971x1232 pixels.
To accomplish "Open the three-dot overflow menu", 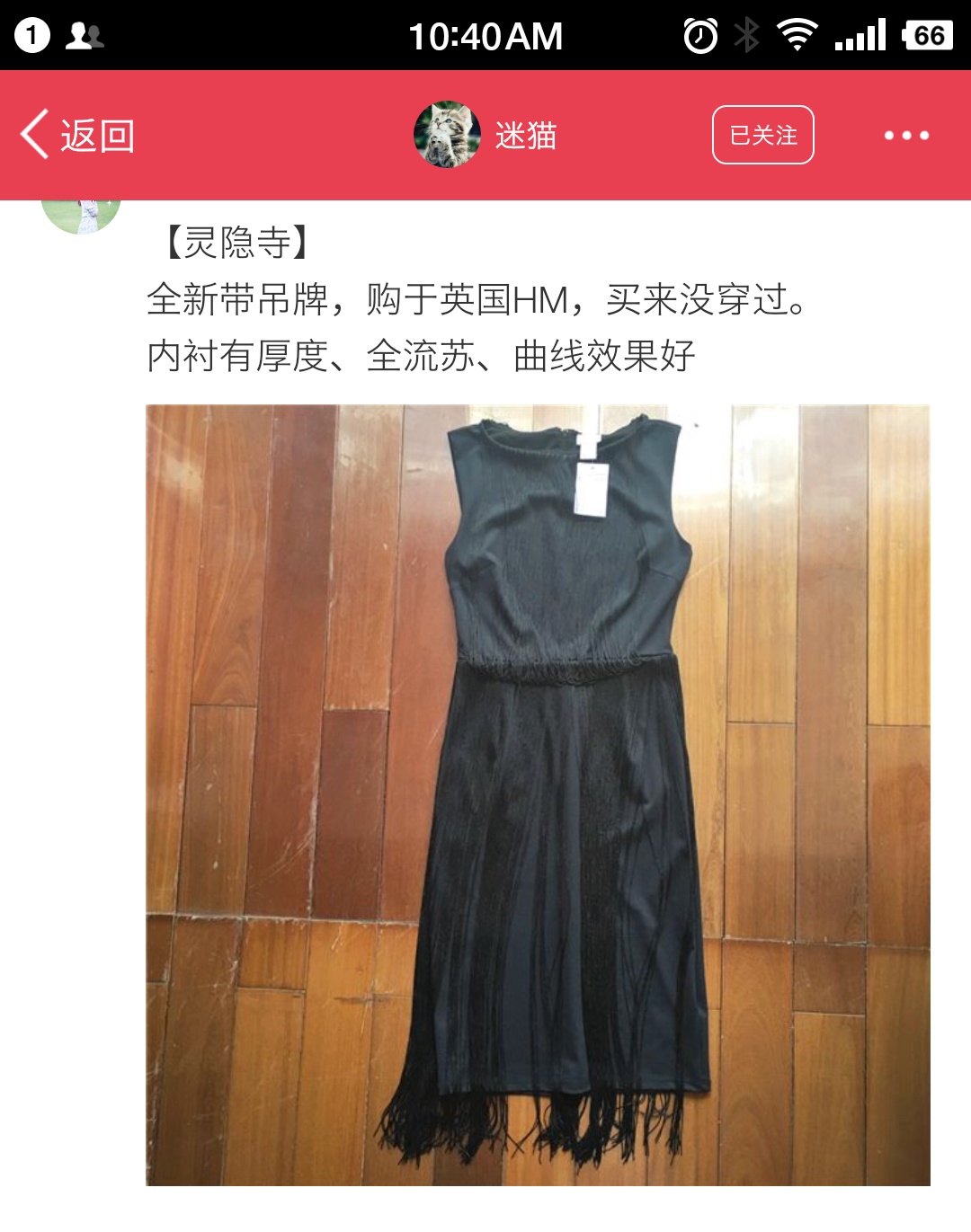I will pos(905,136).
